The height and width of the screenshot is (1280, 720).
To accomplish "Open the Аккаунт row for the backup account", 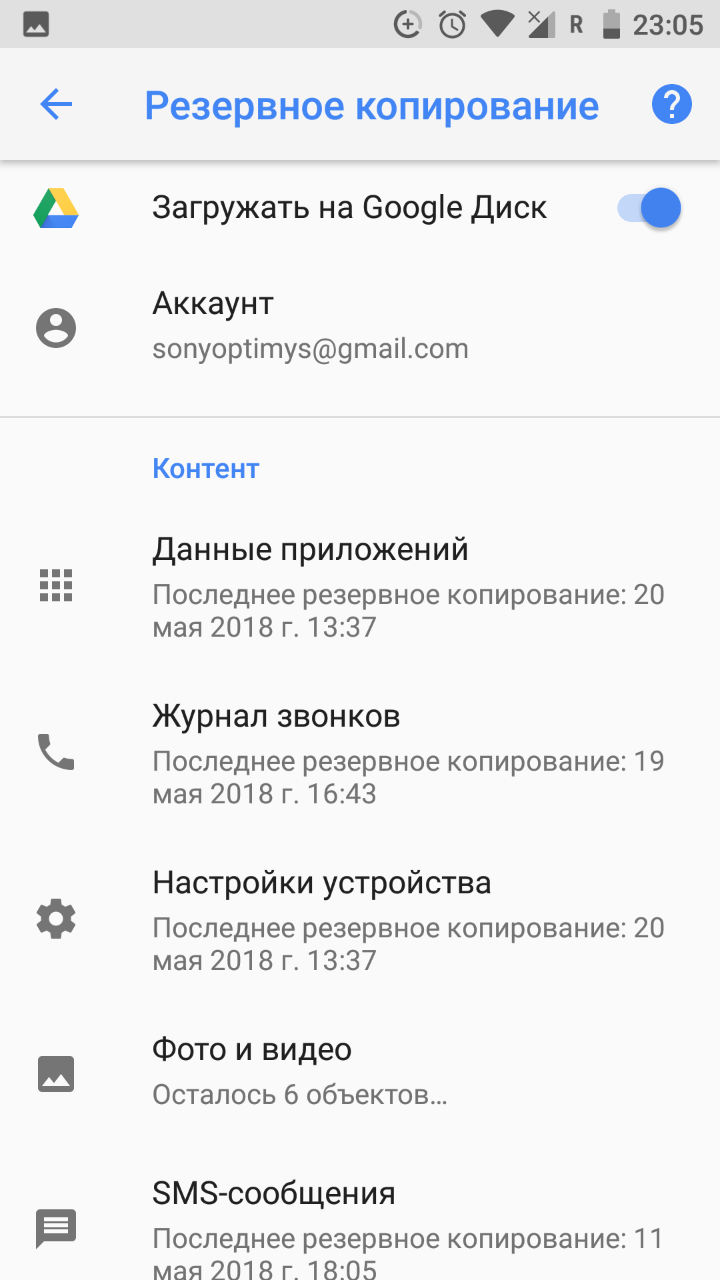I will [360, 326].
